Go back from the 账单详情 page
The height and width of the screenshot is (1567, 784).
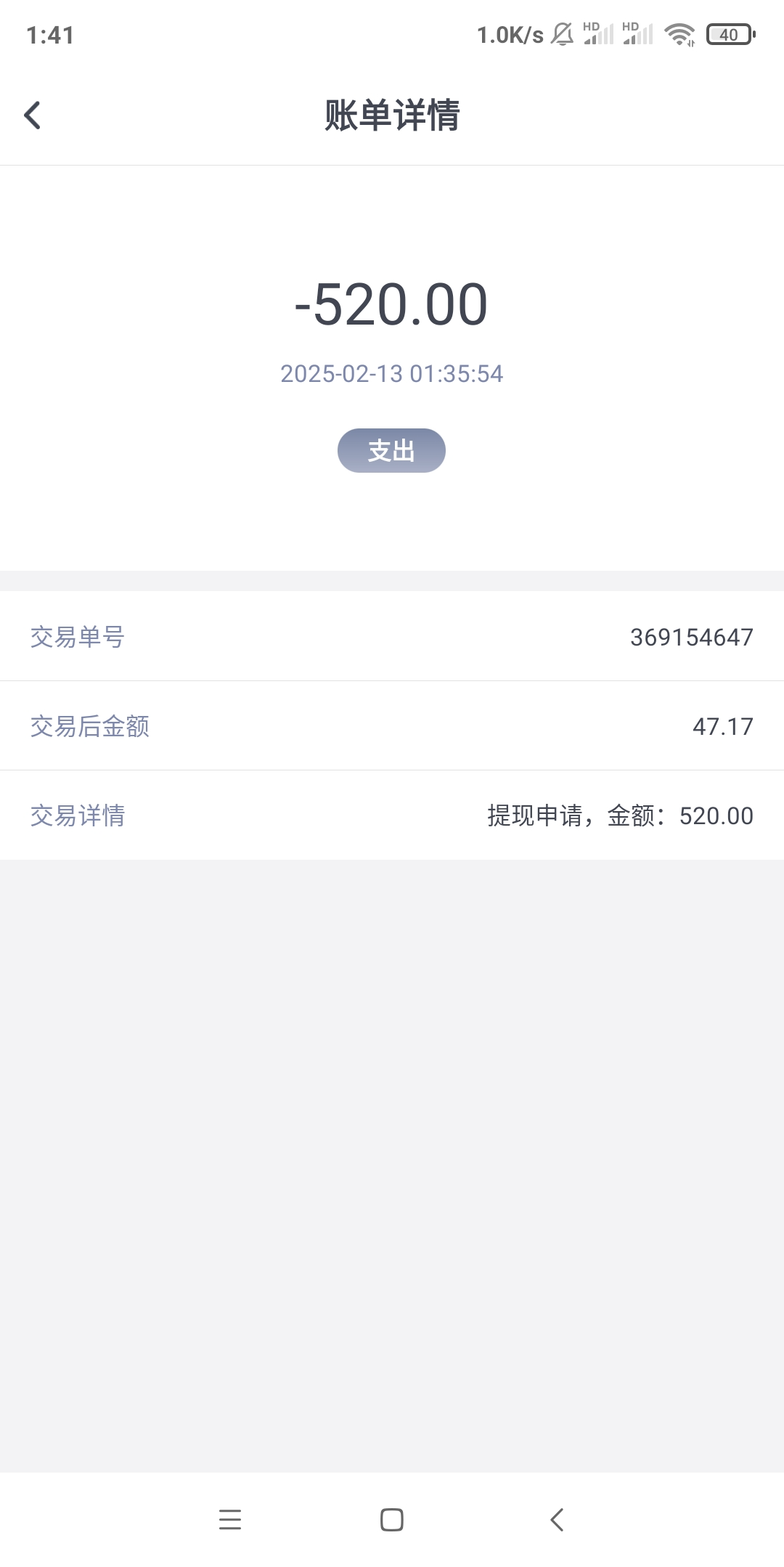tap(33, 115)
